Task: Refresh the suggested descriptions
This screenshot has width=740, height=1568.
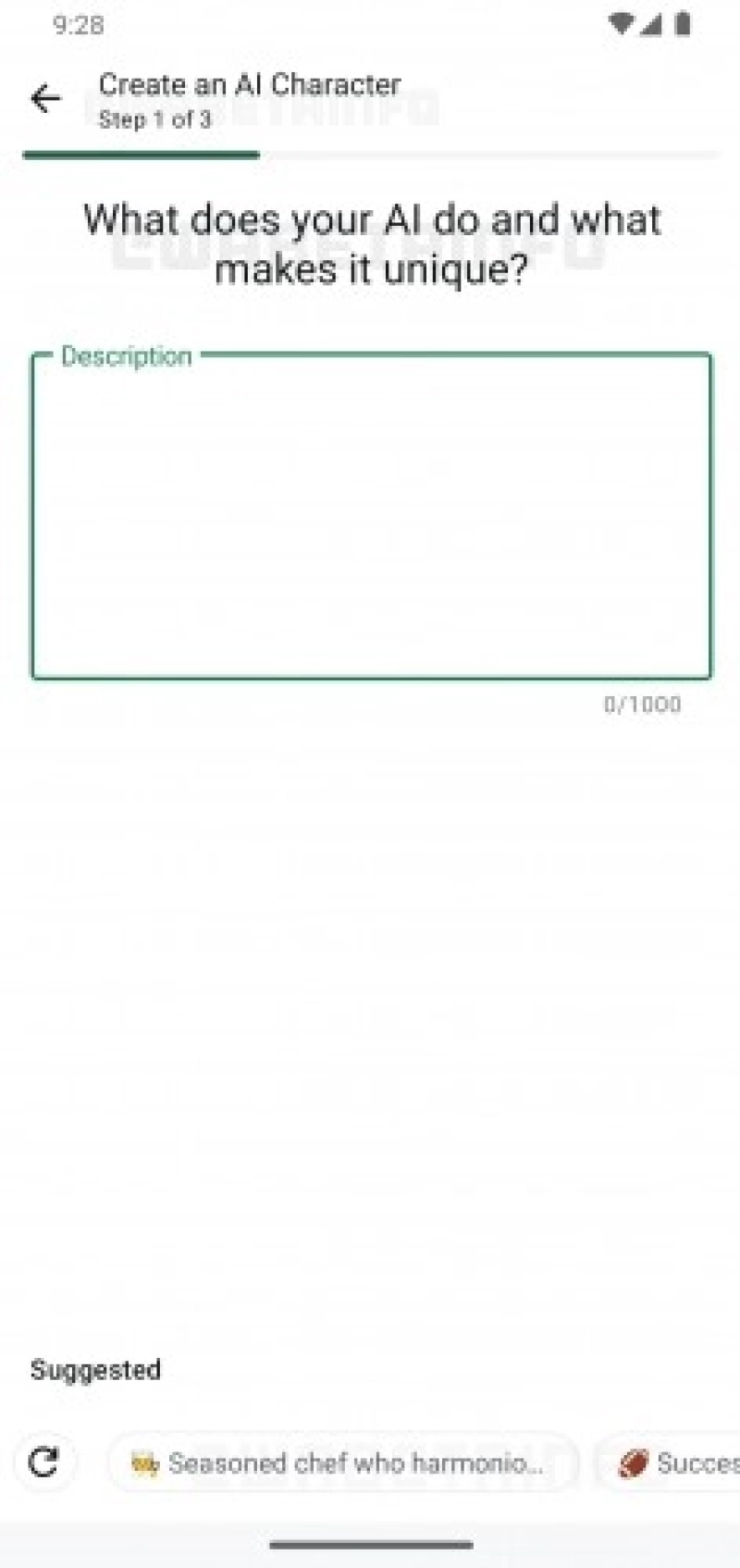Action: (44, 1462)
